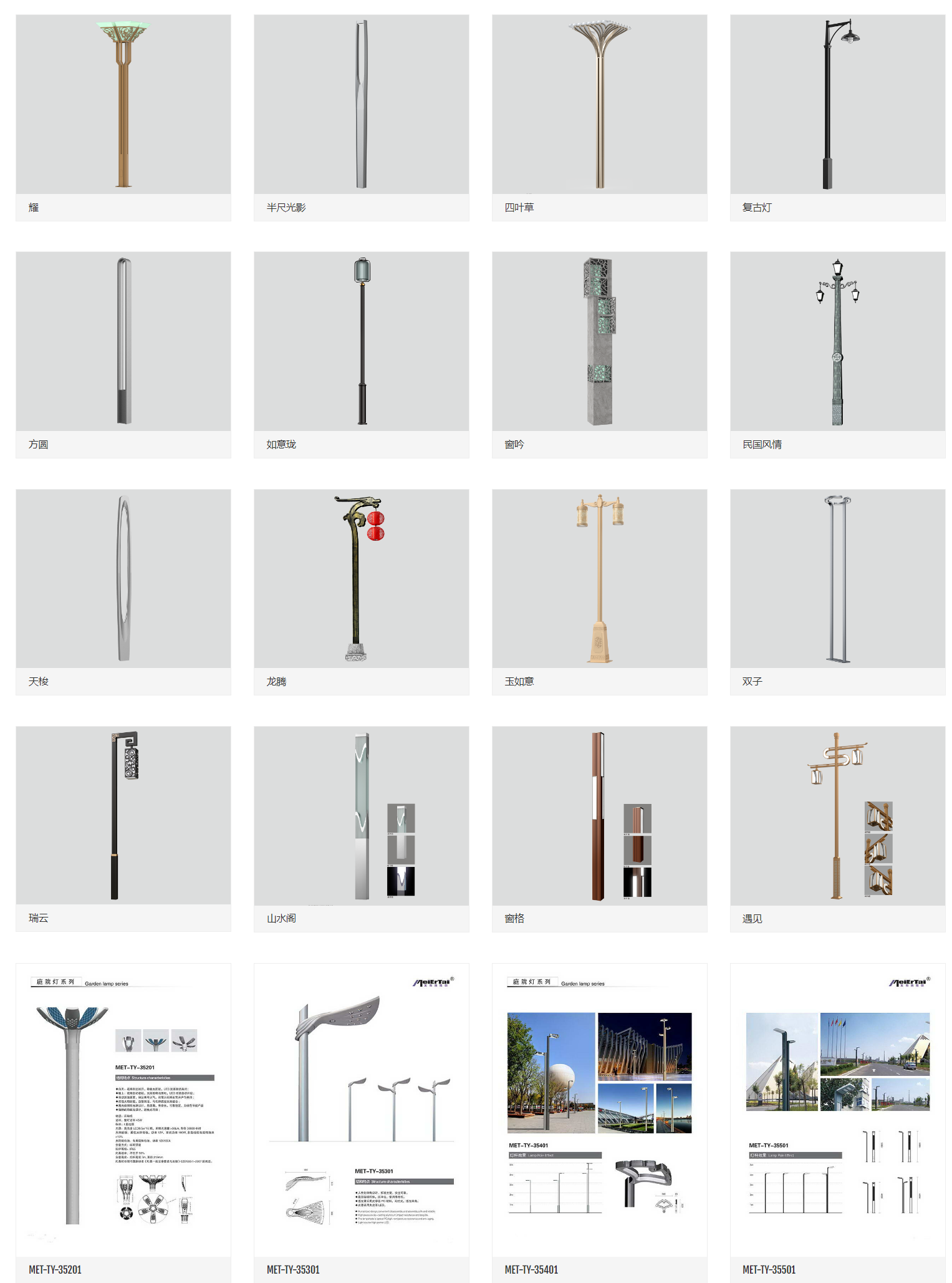
Task: View the 四叶草 lamp product
Action: (599, 105)
